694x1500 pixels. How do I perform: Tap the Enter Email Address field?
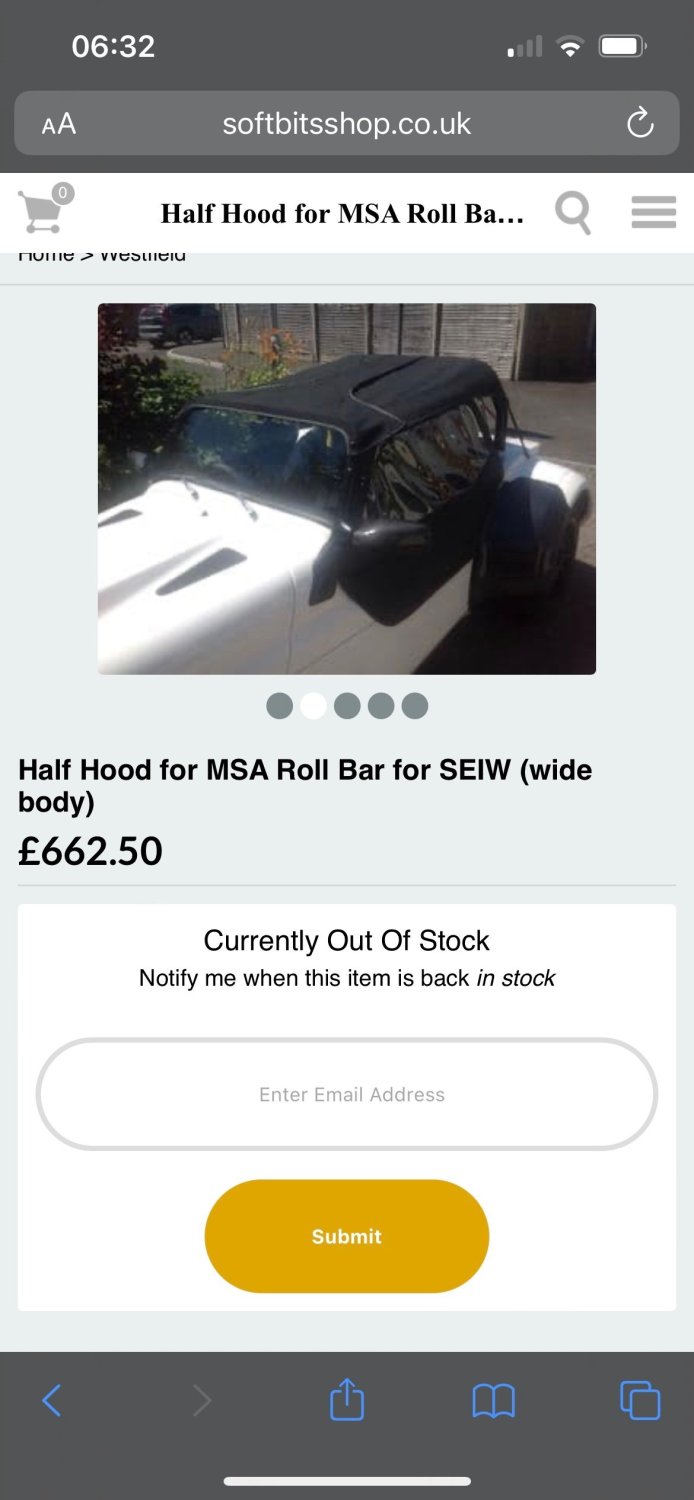[347, 1094]
